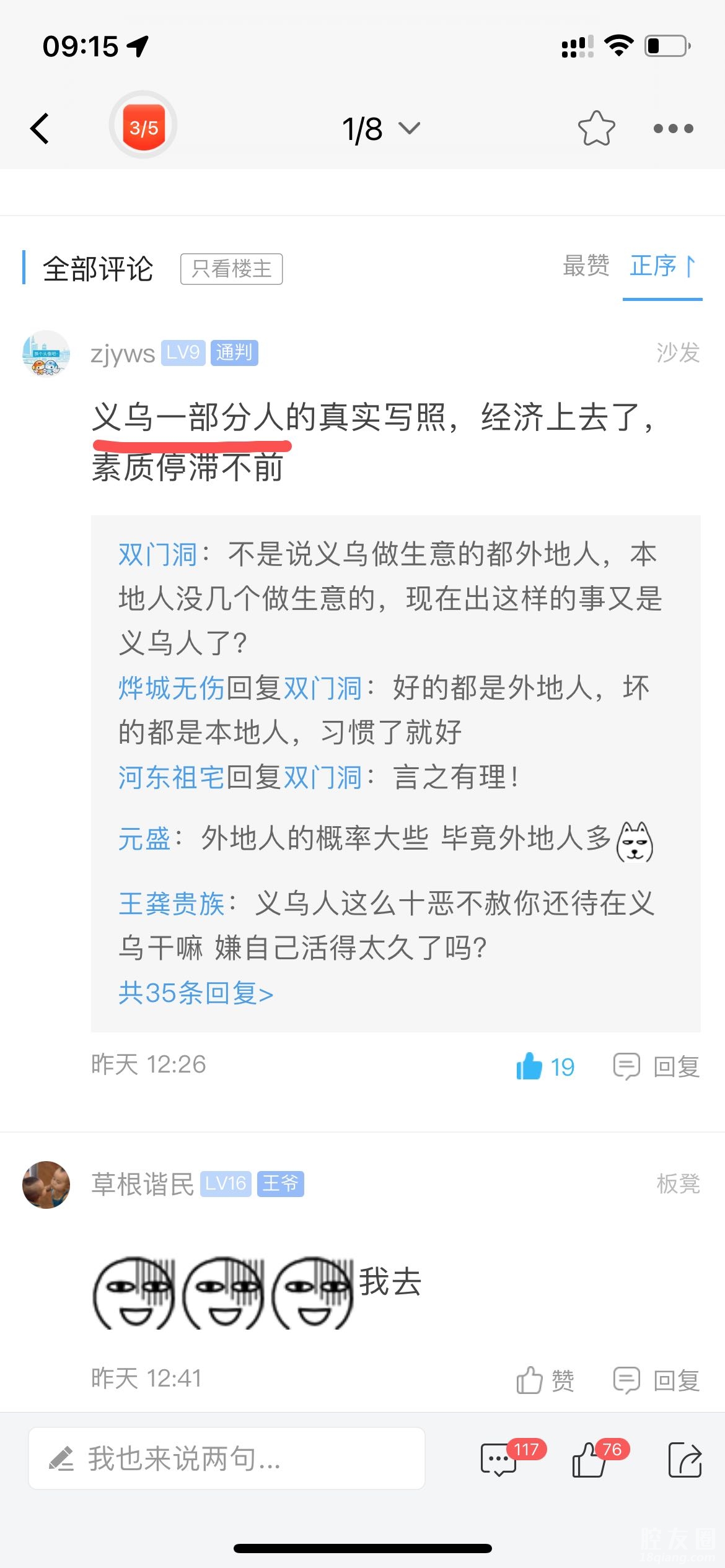The height and width of the screenshot is (1568, 725).
Task: Share this thread
Action: coord(685,1460)
